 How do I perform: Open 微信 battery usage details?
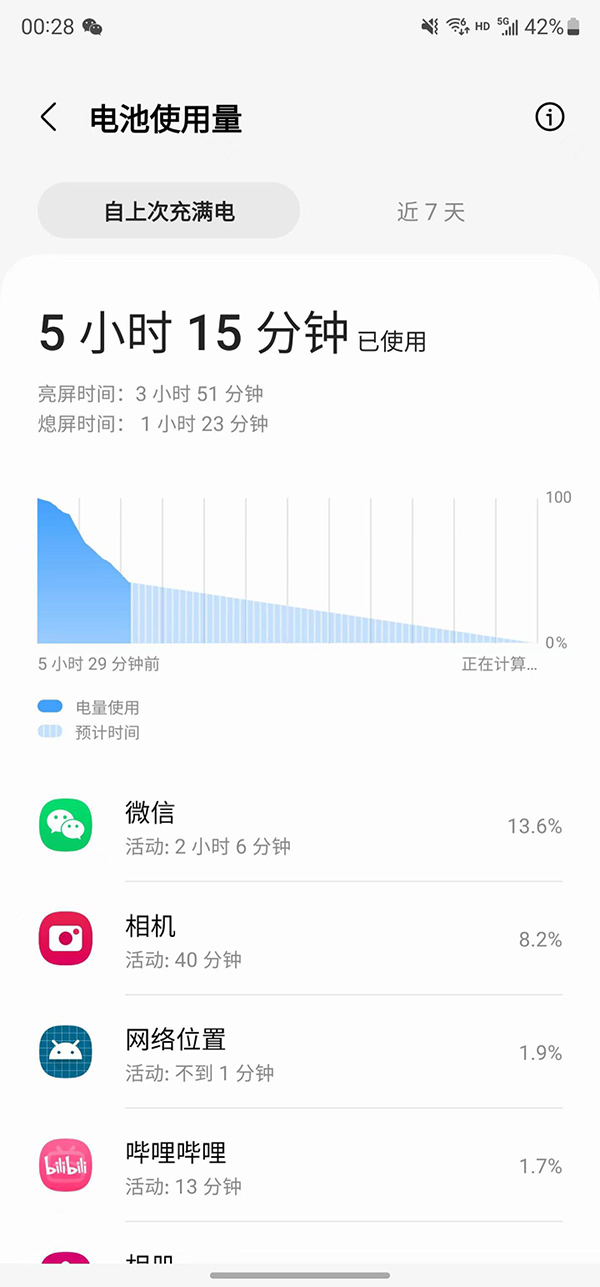coord(300,827)
